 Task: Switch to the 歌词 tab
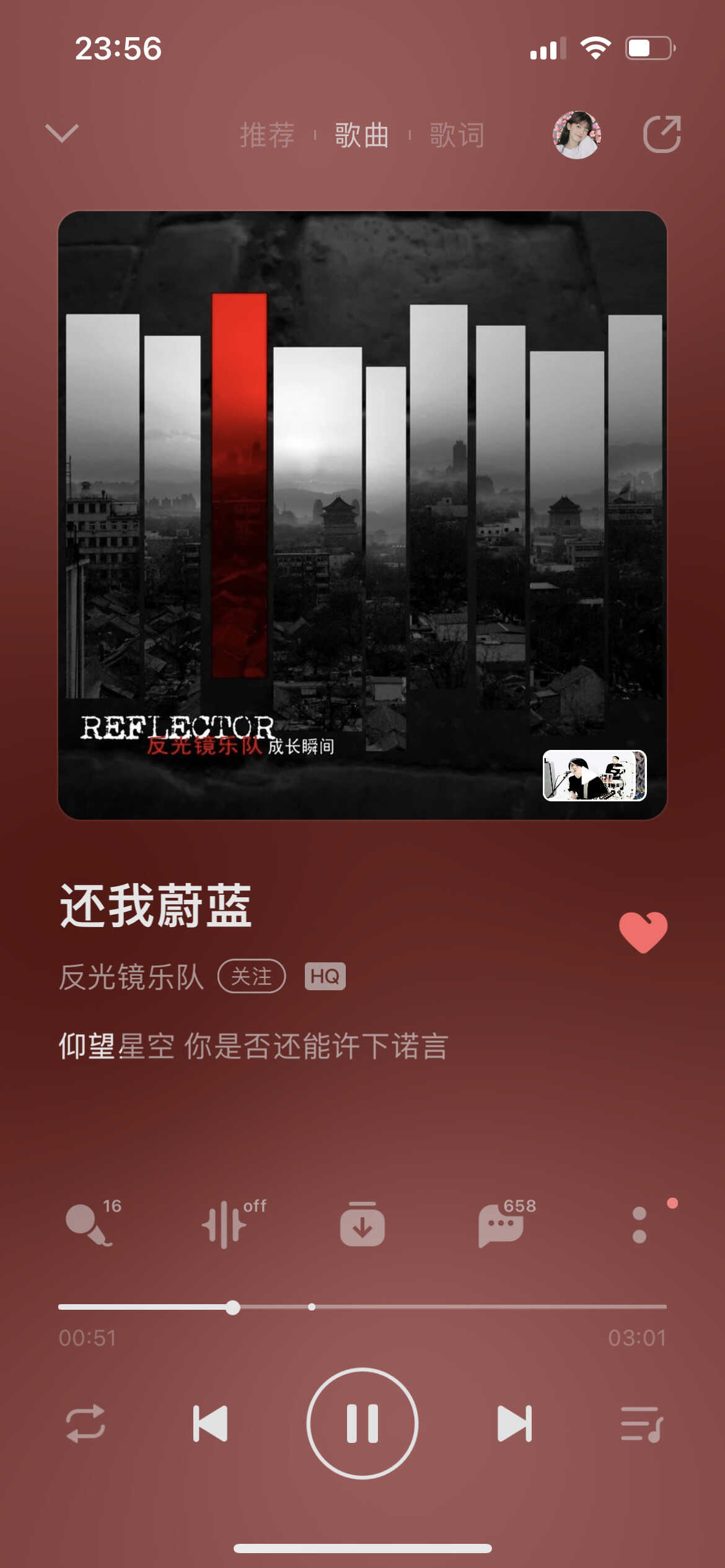[457, 135]
